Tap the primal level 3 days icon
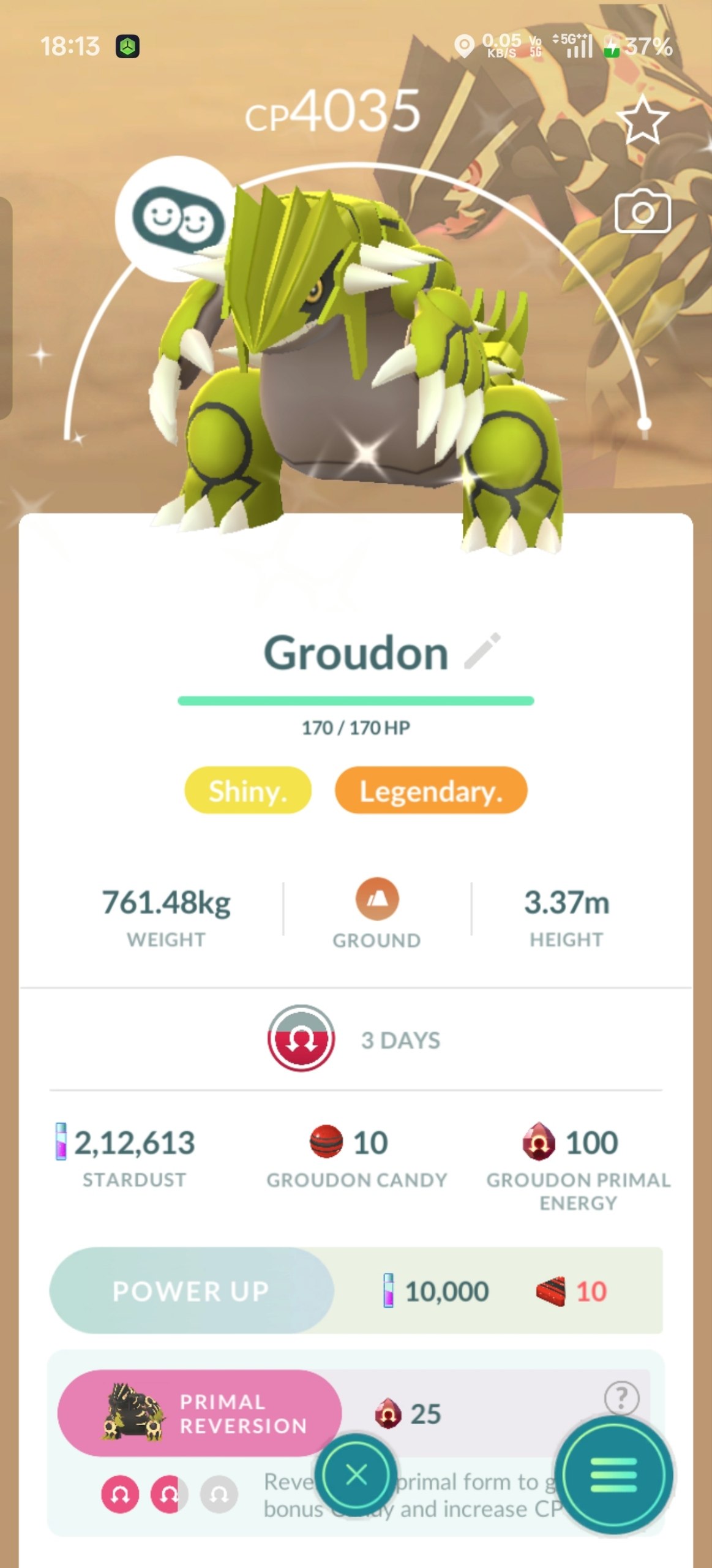 [301, 1039]
